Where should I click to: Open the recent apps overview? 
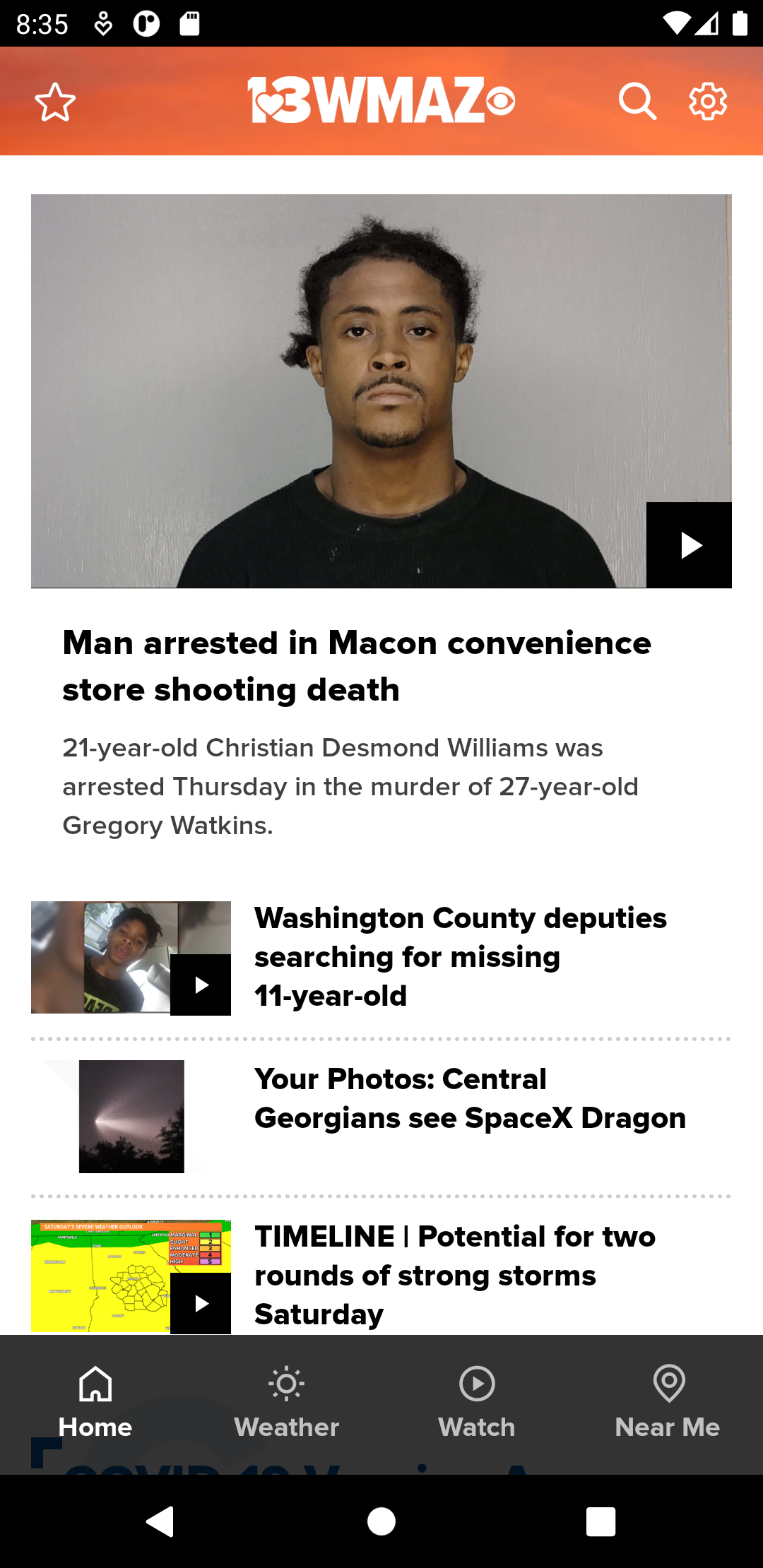coord(601,1521)
